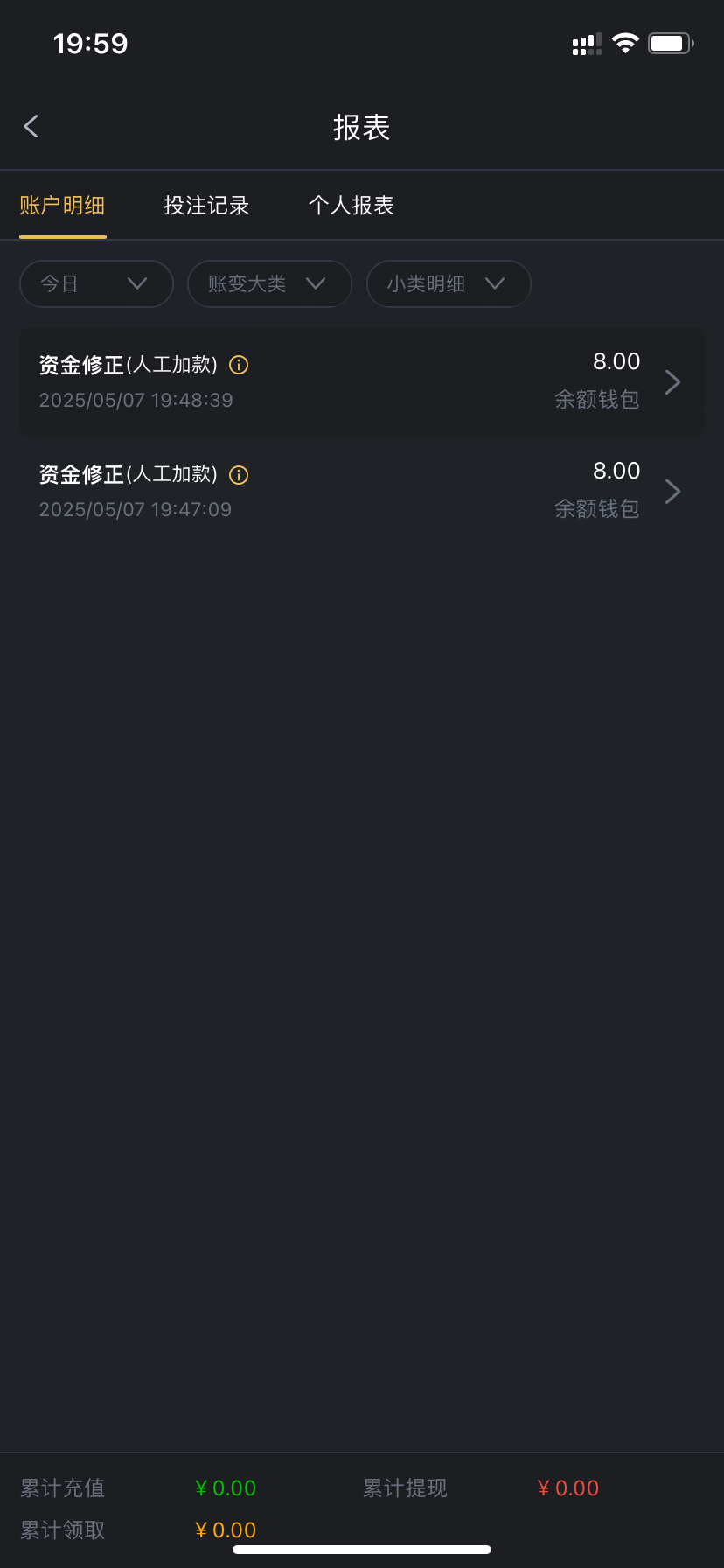
Task: Select the 账户明细 tab
Action: 62,206
